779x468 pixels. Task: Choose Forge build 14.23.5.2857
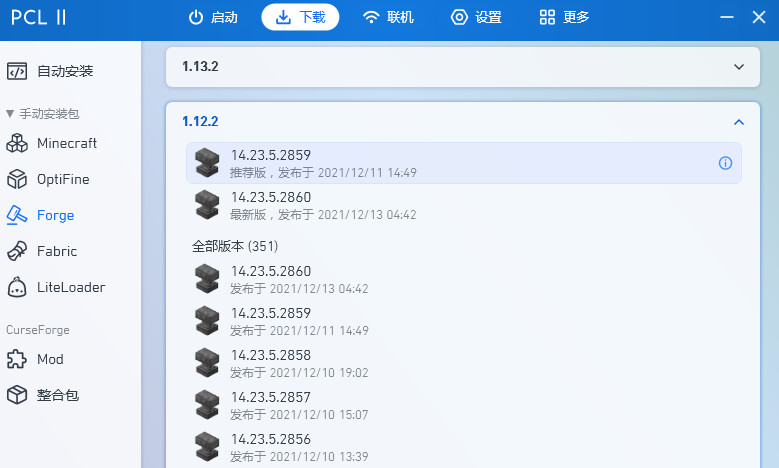click(x=299, y=405)
